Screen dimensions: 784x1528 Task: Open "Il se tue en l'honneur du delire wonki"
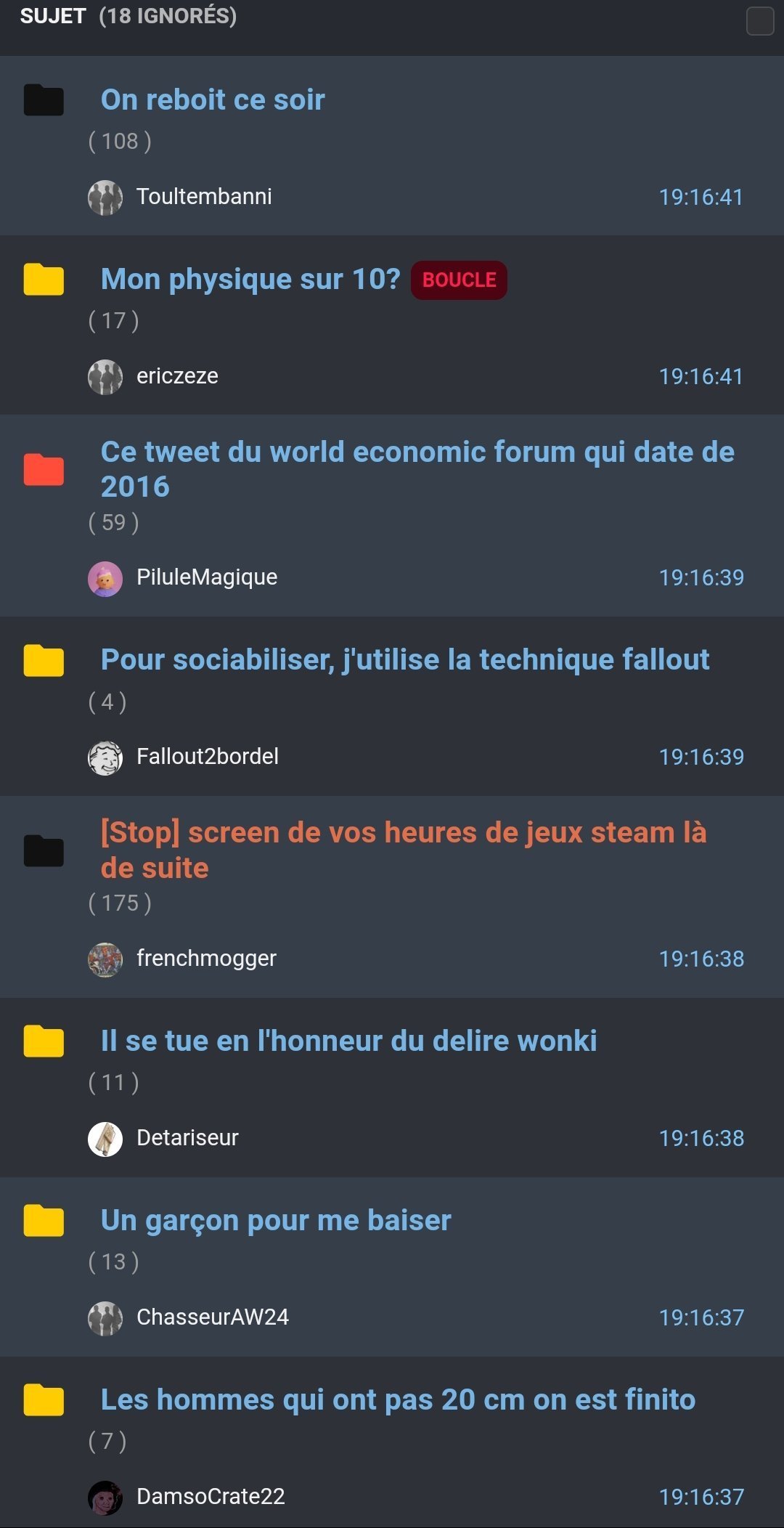pyautogui.click(x=348, y=1041)
